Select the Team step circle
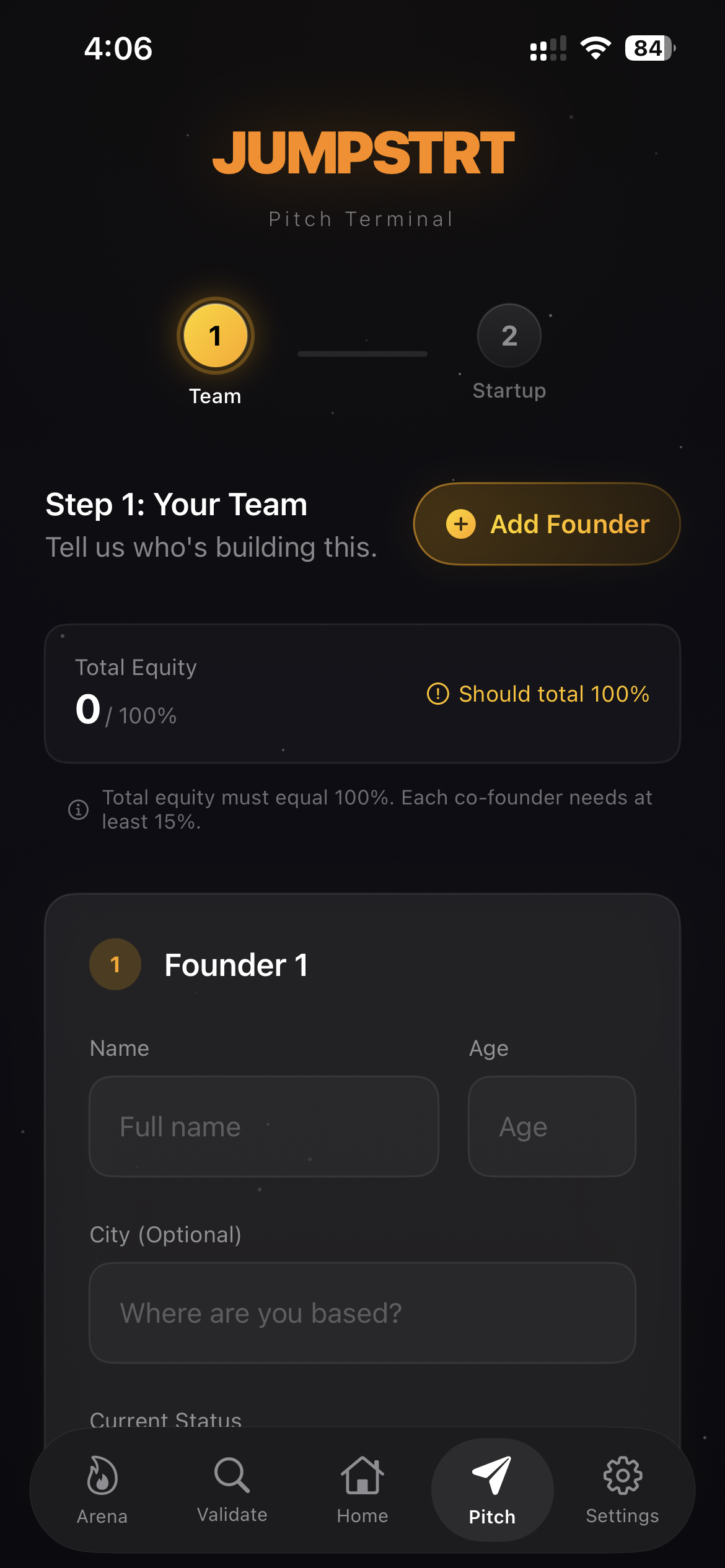The image size is (725, 1568). (216, 335)
